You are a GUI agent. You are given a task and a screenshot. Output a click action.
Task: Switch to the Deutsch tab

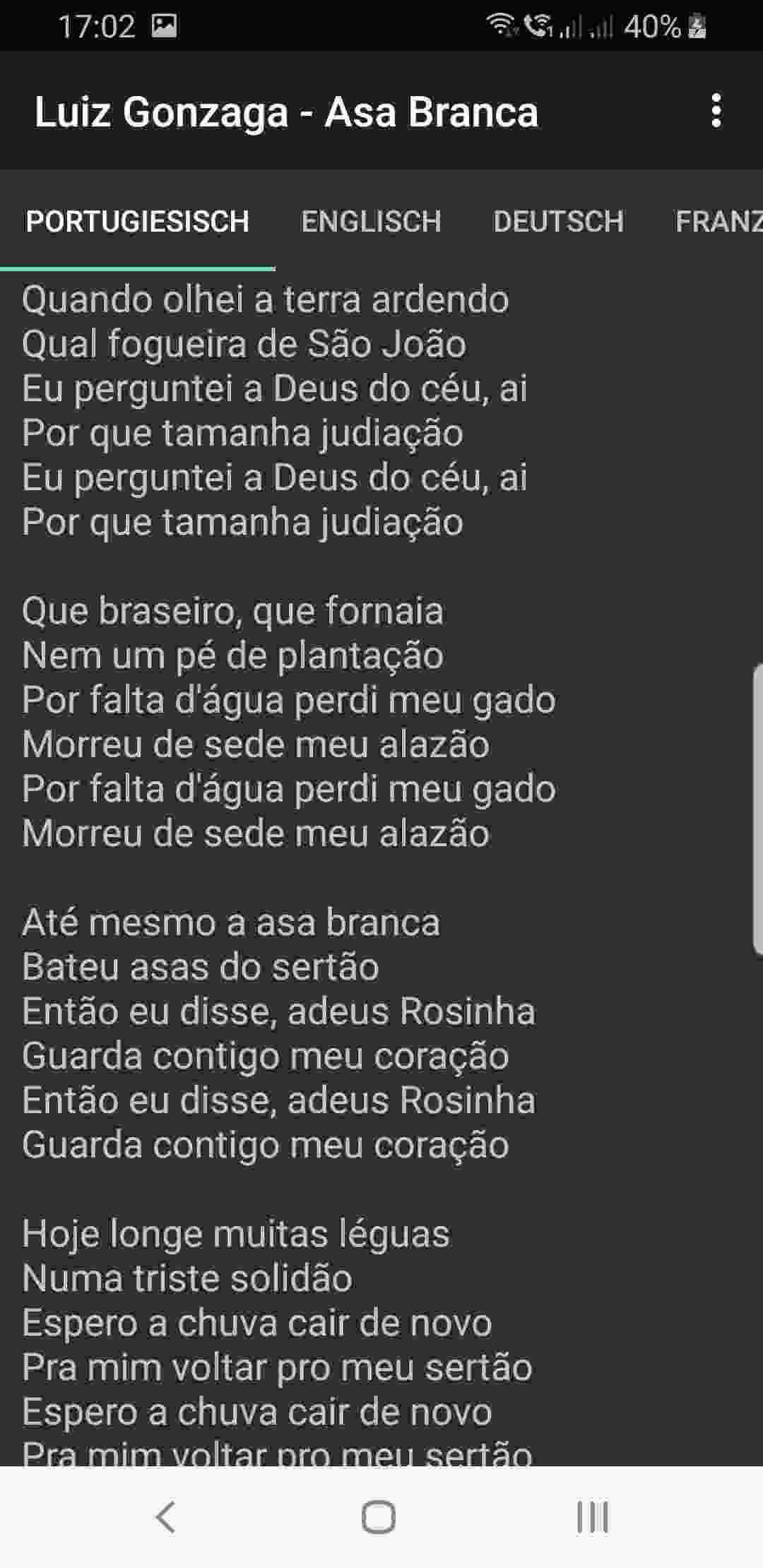point(558,222)
